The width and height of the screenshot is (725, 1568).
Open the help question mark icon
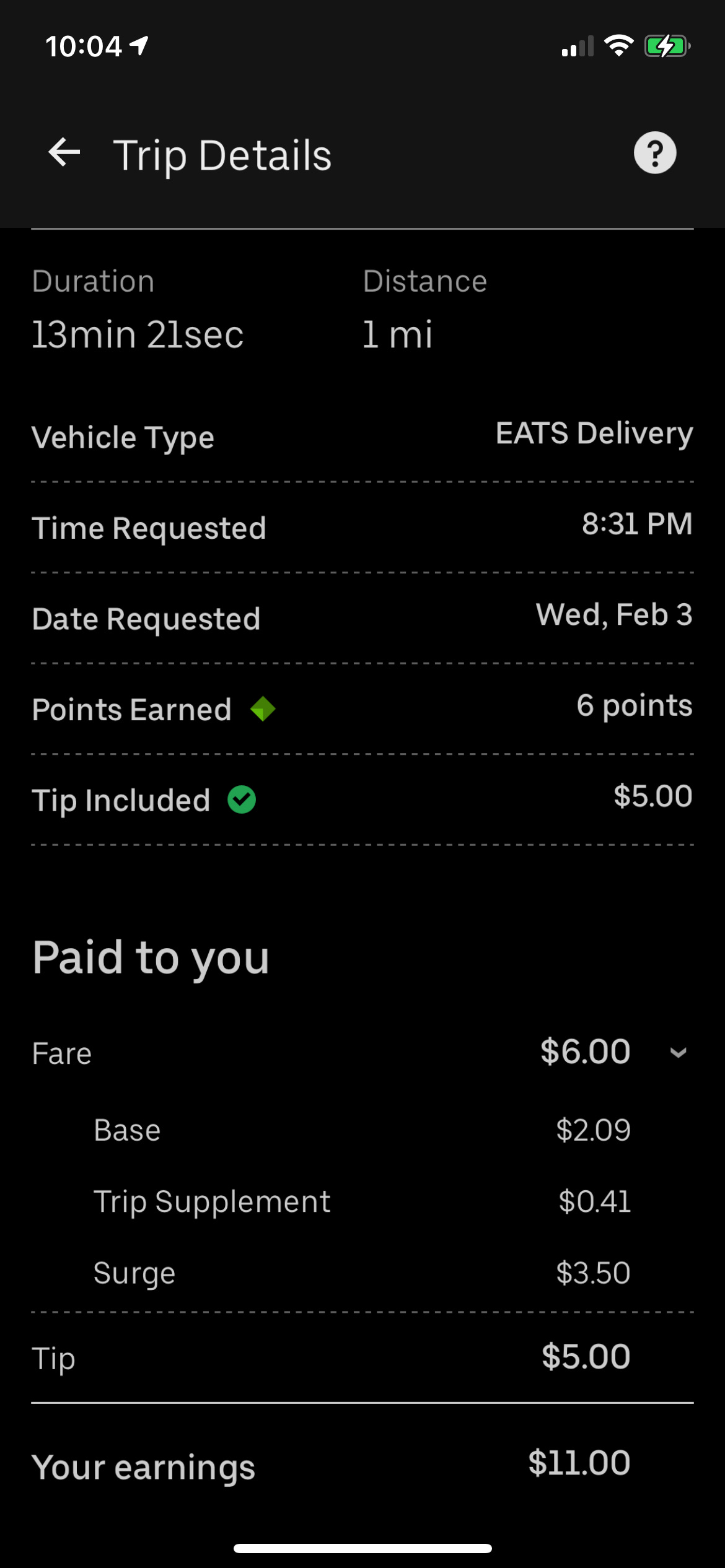point(654,153)
